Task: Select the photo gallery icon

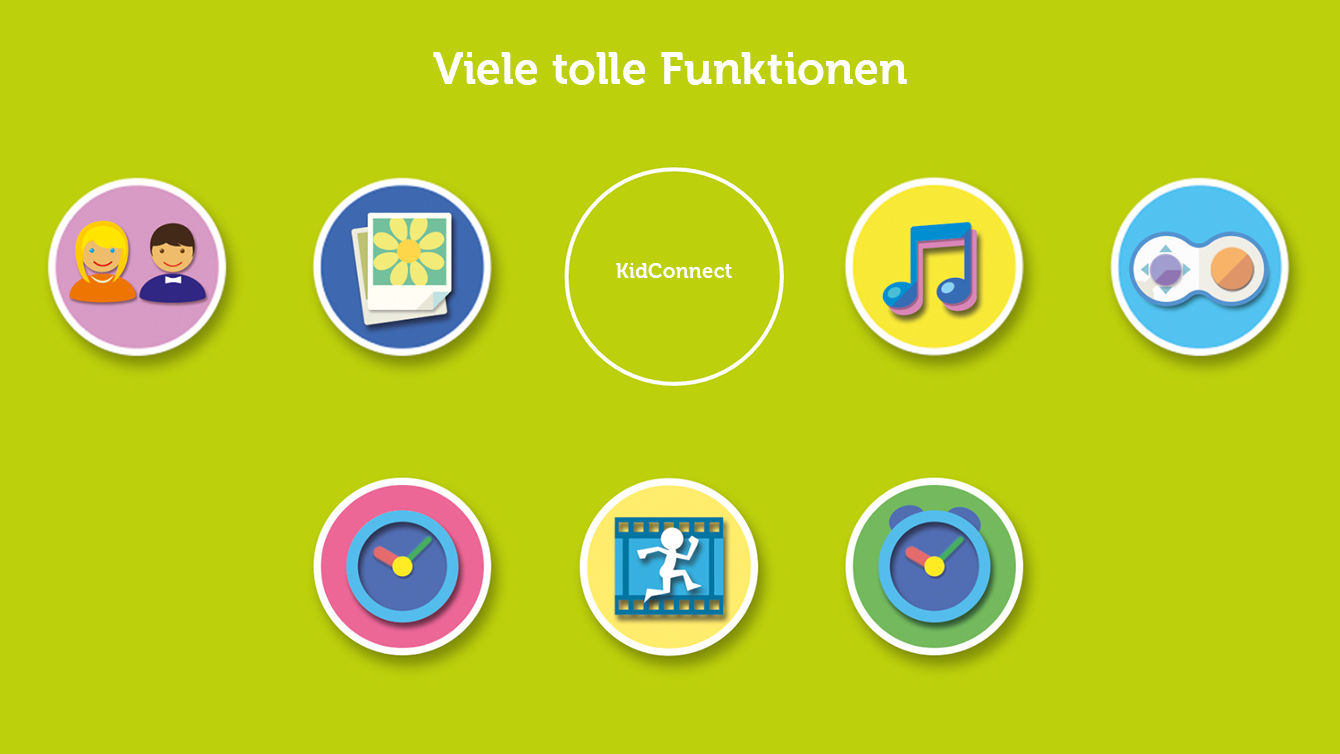Action: [402, 267]
